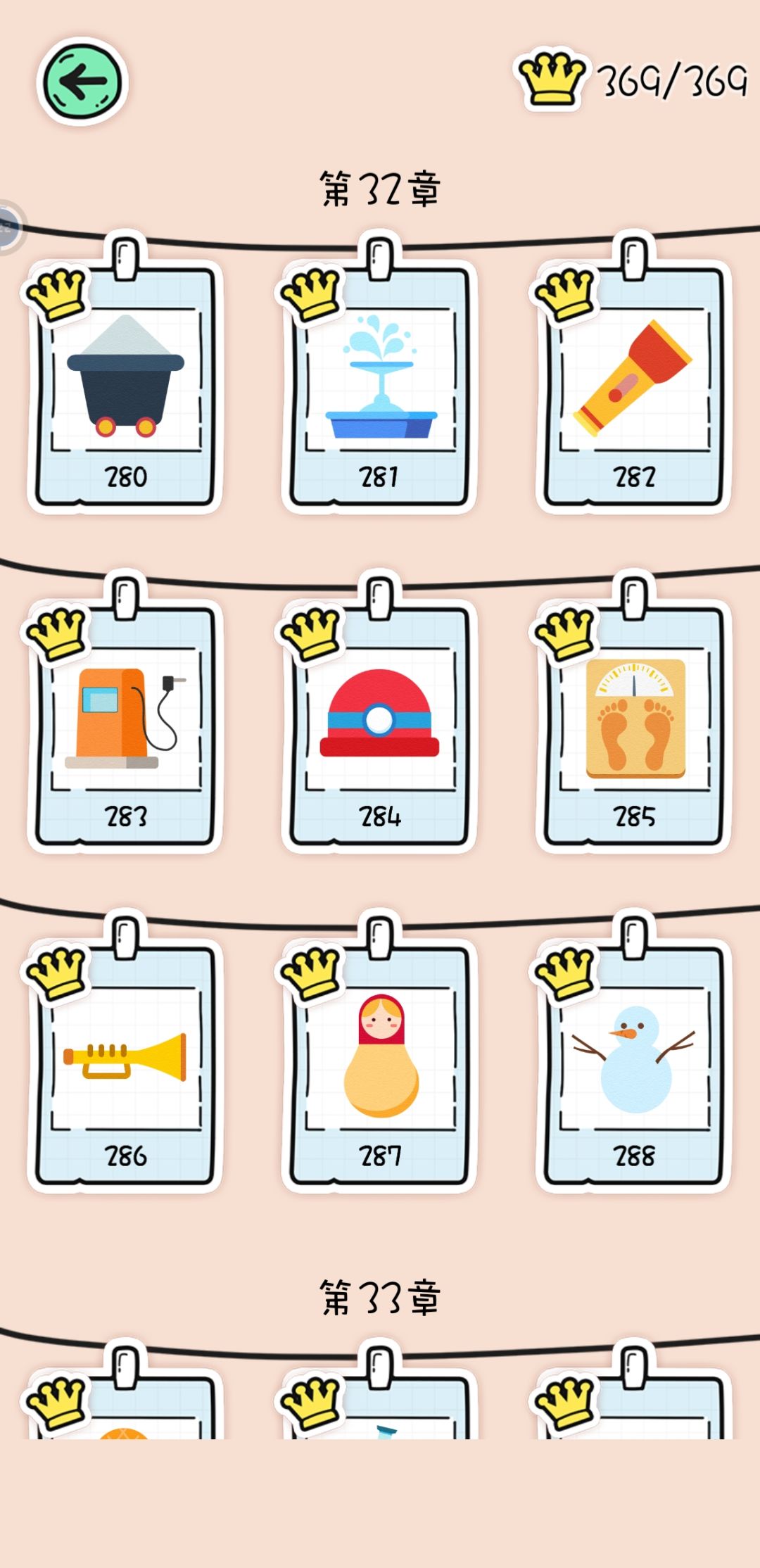Image resolution: width=760 pixels, height=1568 pixels.
Task: Tap the trumpet icon on level 286
Action: click(127, 1056)
